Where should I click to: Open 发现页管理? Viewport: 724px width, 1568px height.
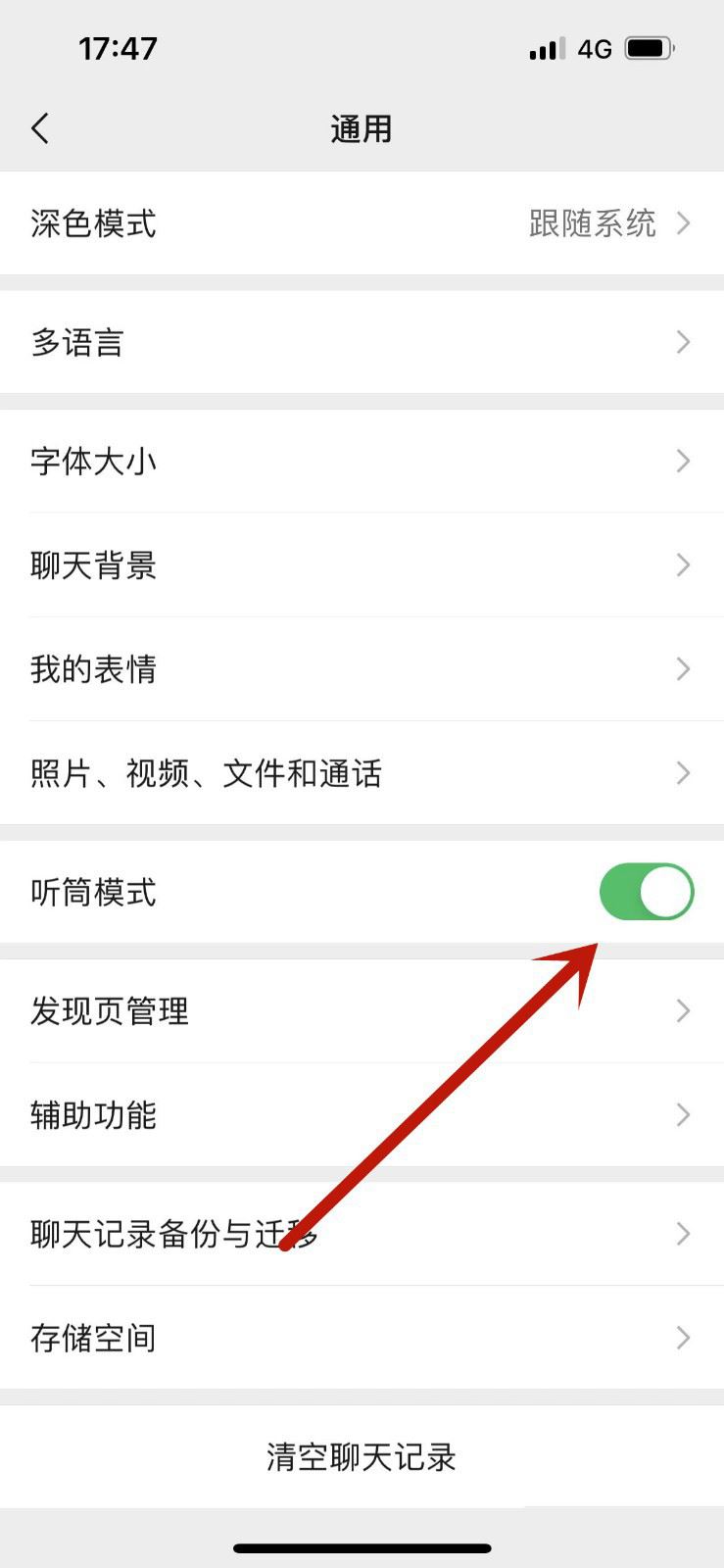pyautogui.click(x=362, y=1010)
